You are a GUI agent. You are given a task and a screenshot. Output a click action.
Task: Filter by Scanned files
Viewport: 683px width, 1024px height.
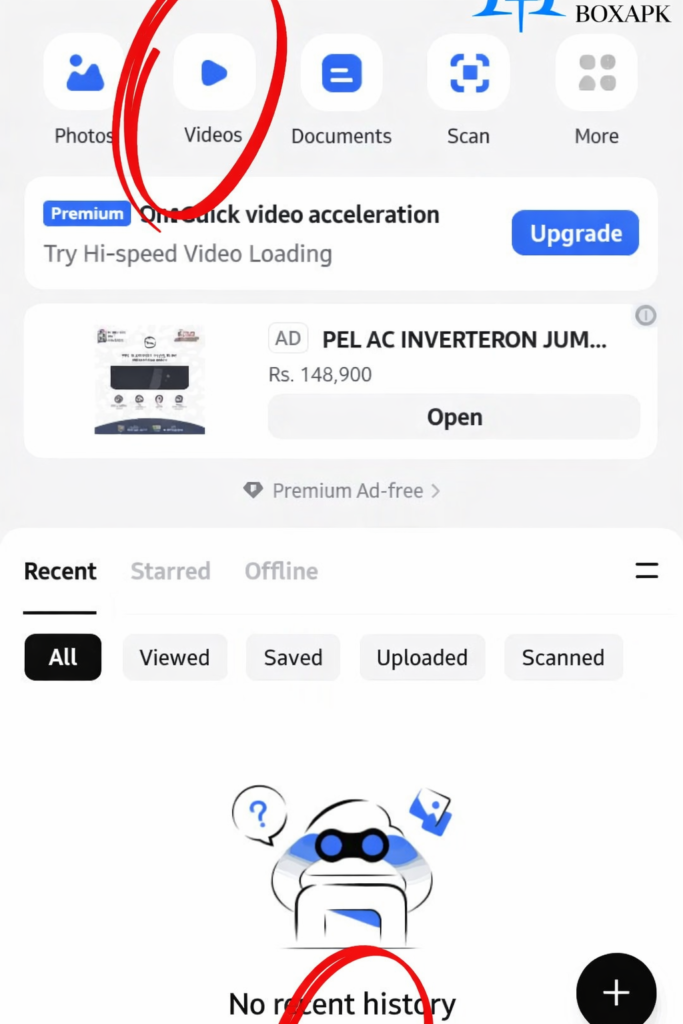click(x=563, y=657)
